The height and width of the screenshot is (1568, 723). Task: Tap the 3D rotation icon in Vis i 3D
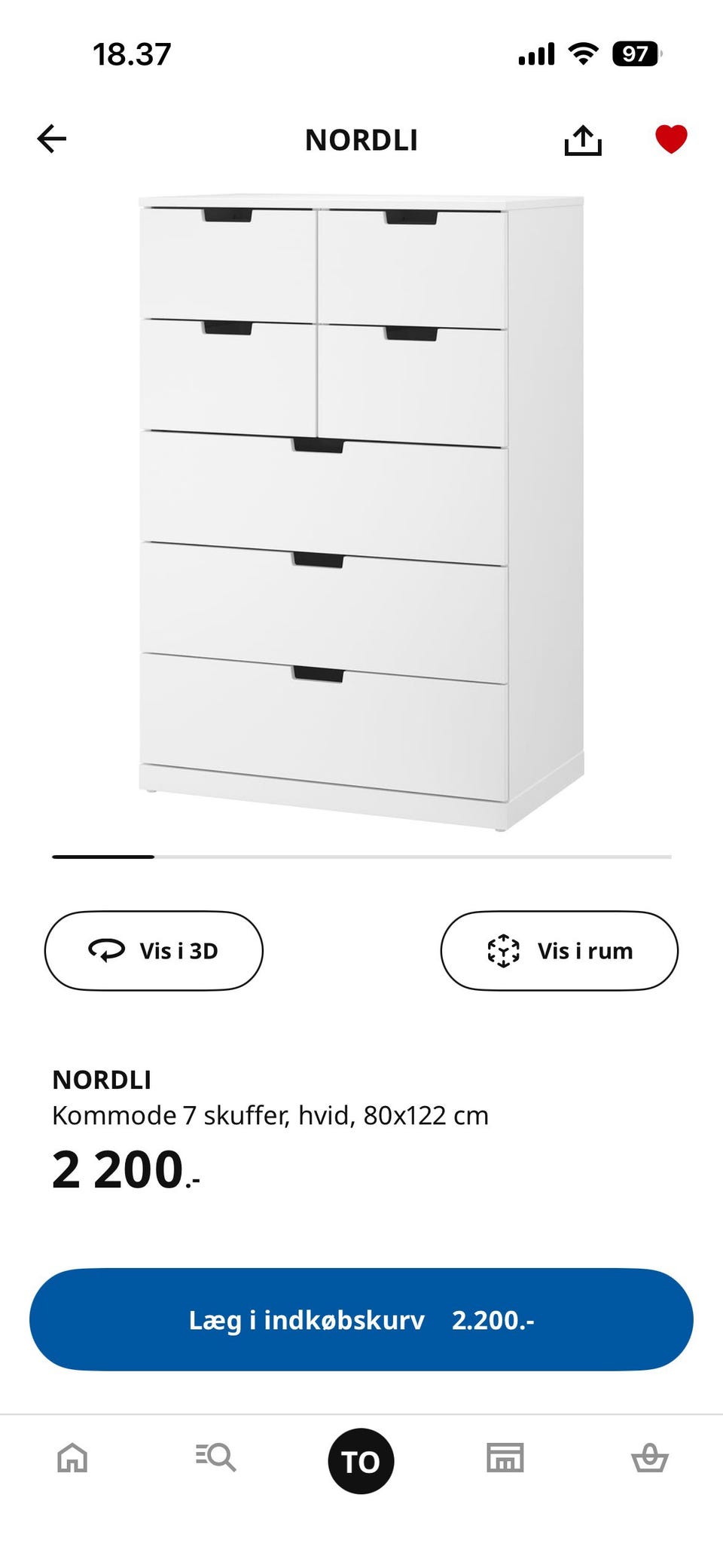click(106, 951)
